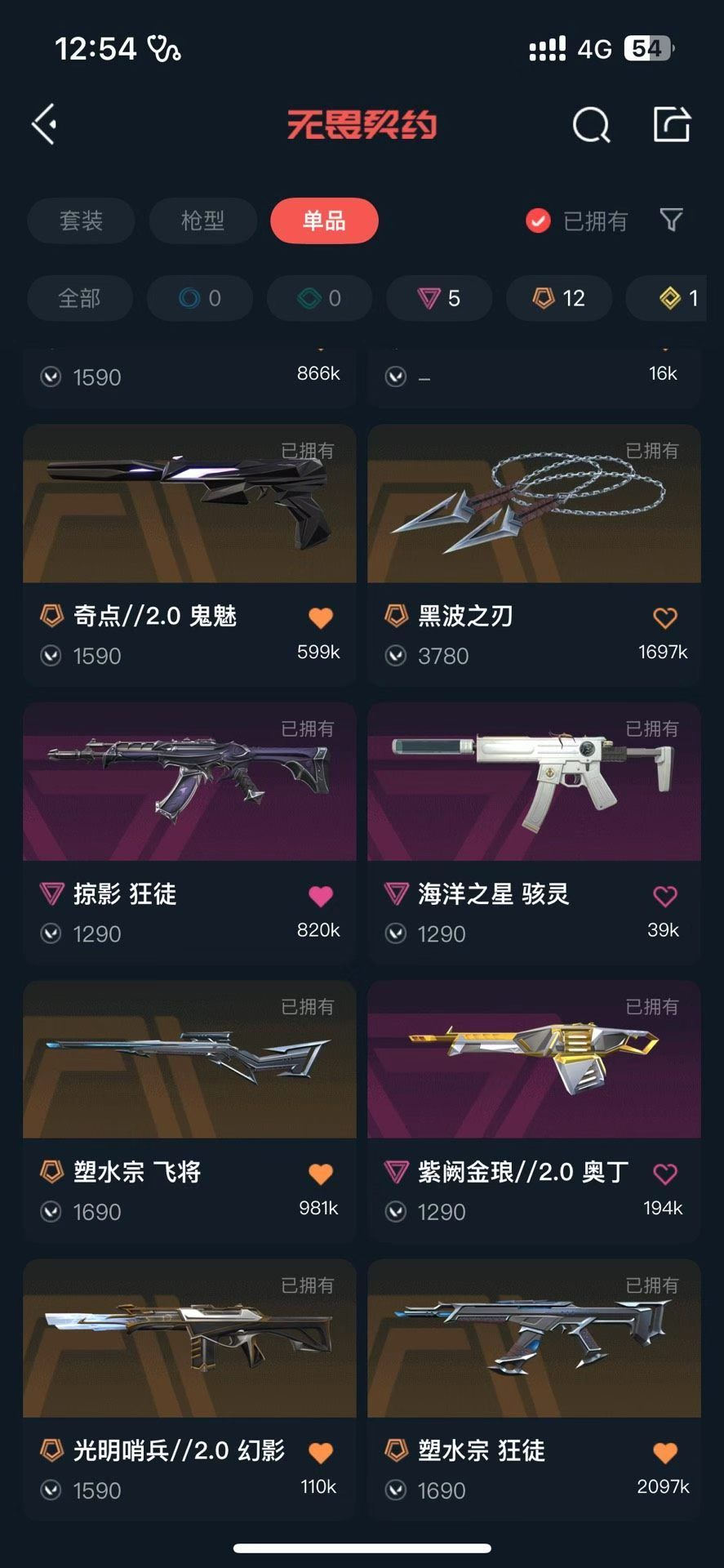This screenshot has width=724, height=1568.
Task: Filter by the pink tier chip showing 5
Action: click(x=439, y=298)
